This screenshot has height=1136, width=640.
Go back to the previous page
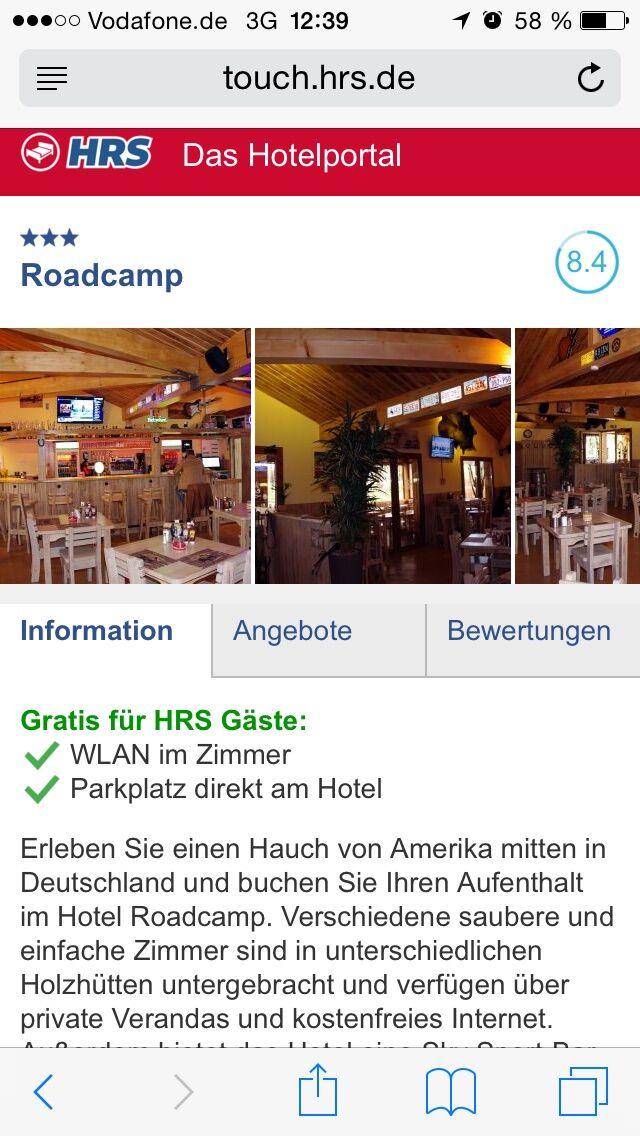tap(43, 1092)
